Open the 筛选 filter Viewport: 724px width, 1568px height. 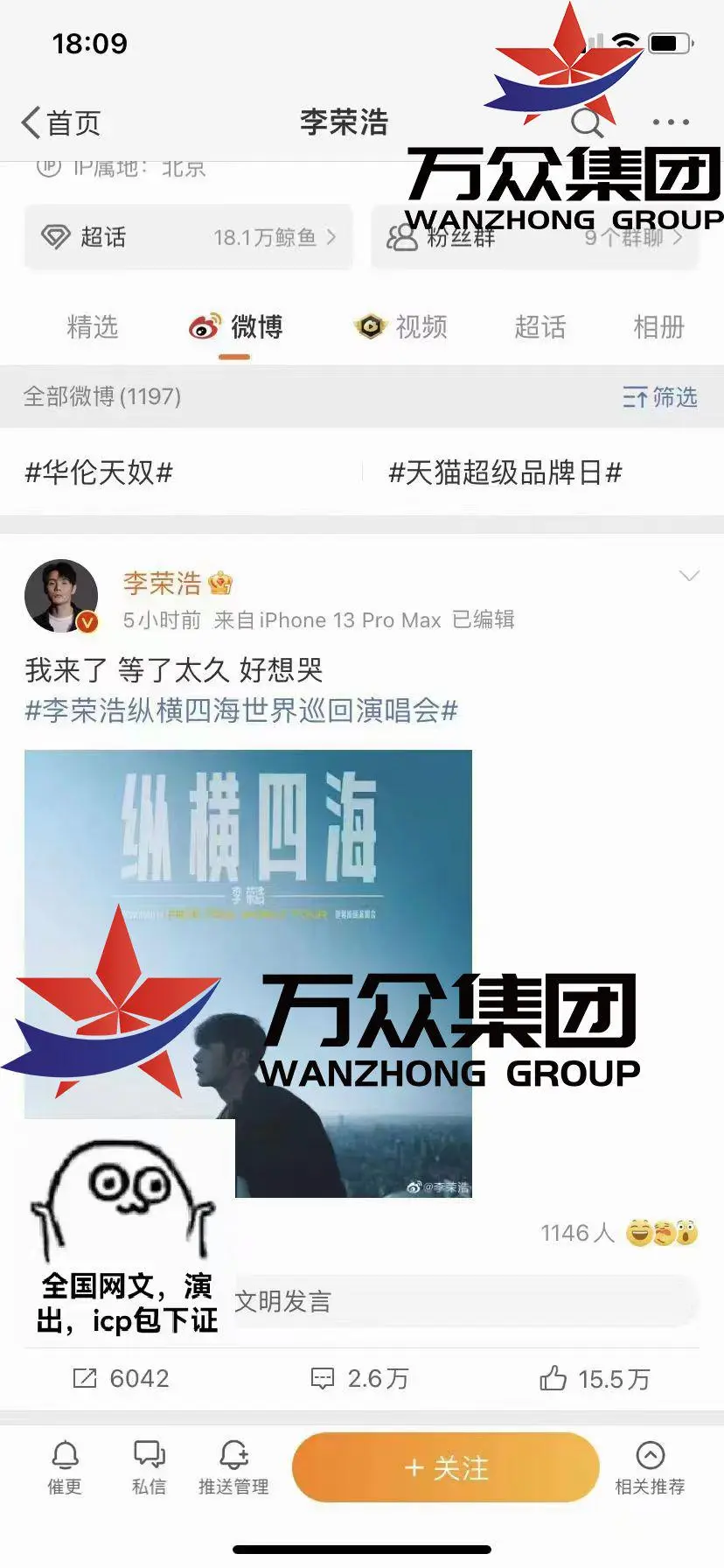[x=660, y=397]
